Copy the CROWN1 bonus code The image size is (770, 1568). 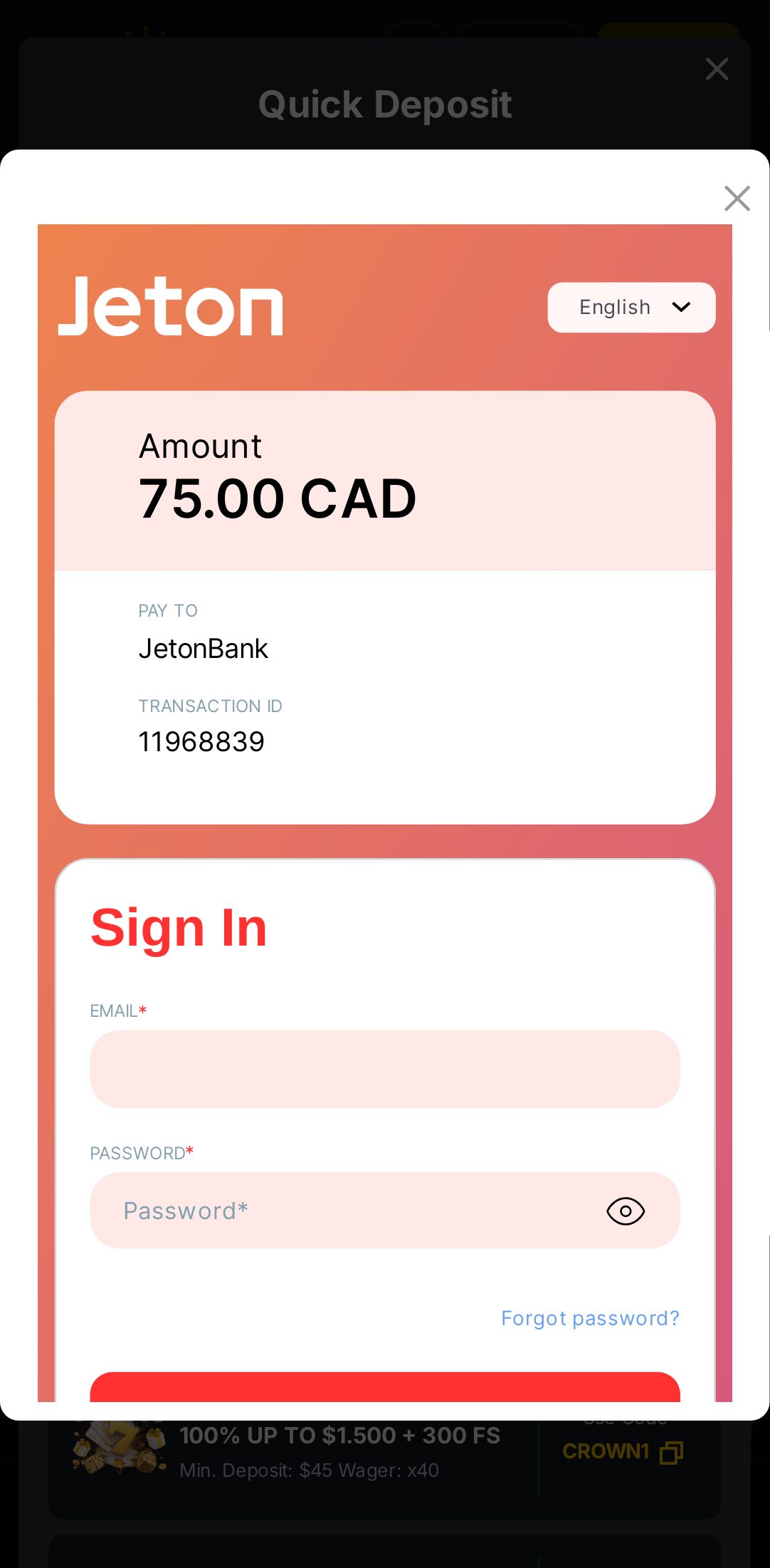pos(671,1452)
